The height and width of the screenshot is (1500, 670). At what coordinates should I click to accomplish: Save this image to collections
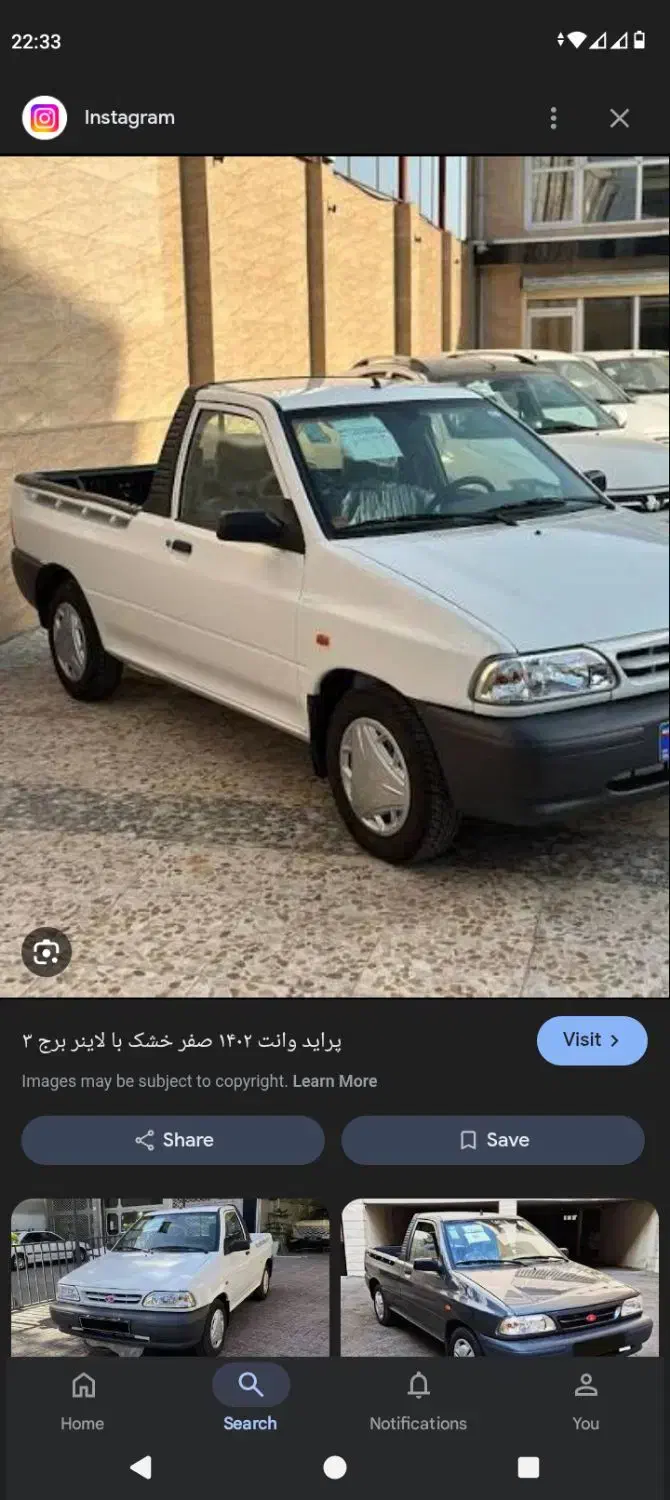(493, 1140)
